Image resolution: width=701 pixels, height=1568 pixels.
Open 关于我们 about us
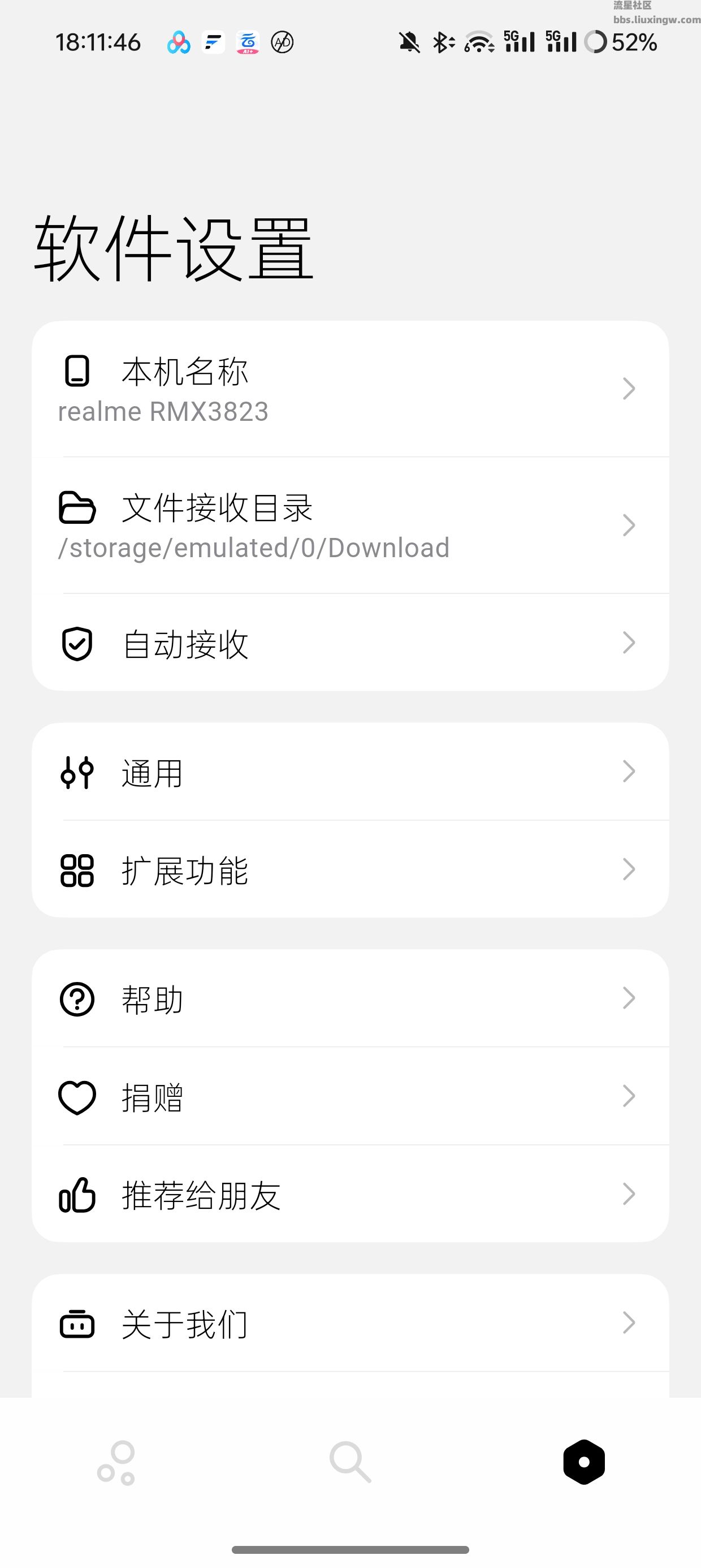point(350,1324)
